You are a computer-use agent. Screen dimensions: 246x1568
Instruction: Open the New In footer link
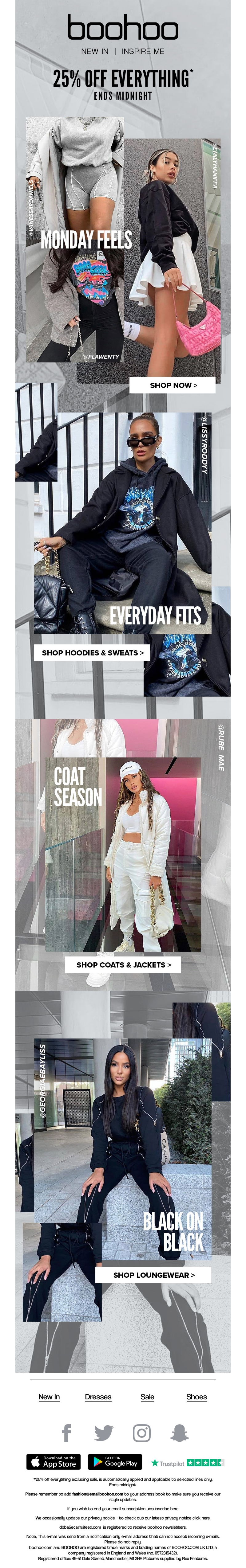[x=49, y=1396]
